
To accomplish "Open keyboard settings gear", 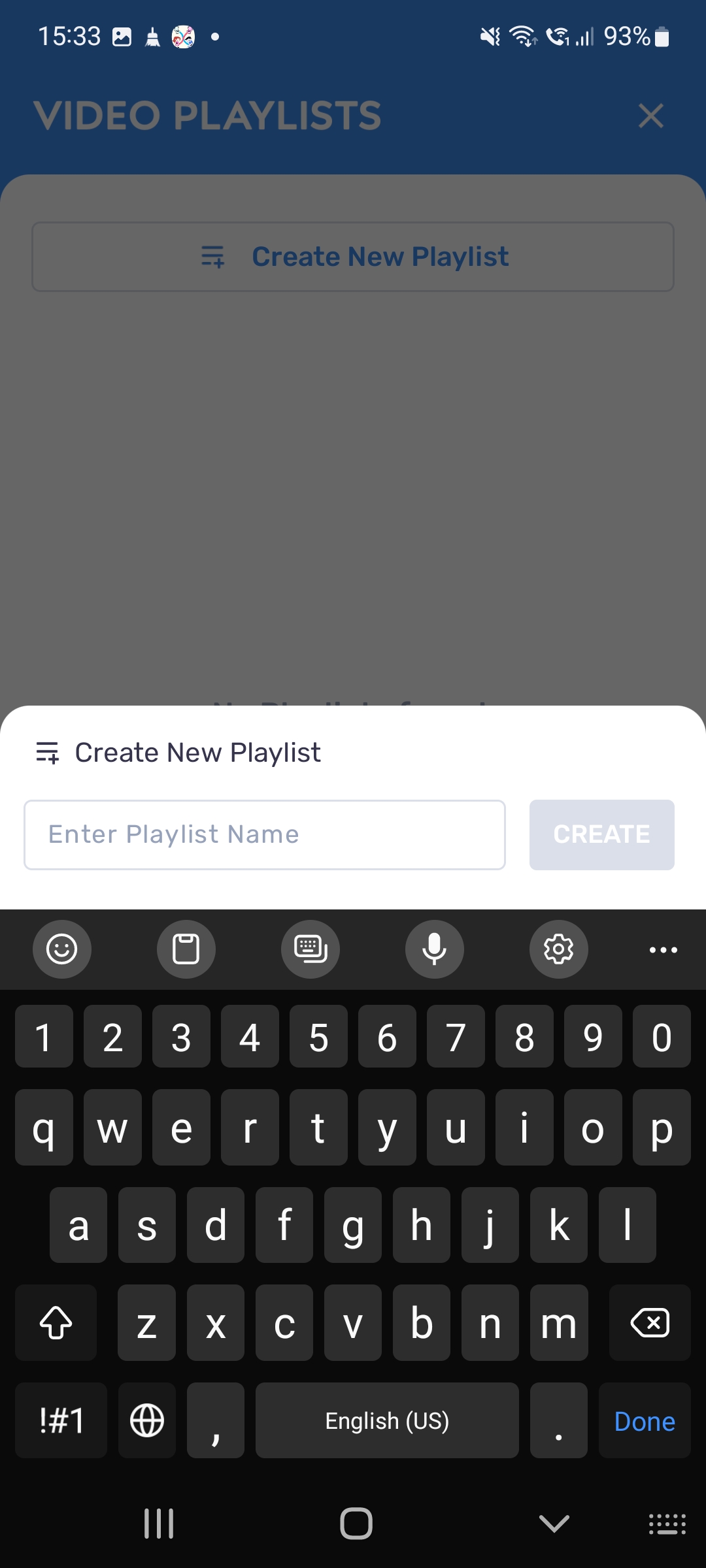I will tap(558, 949).
